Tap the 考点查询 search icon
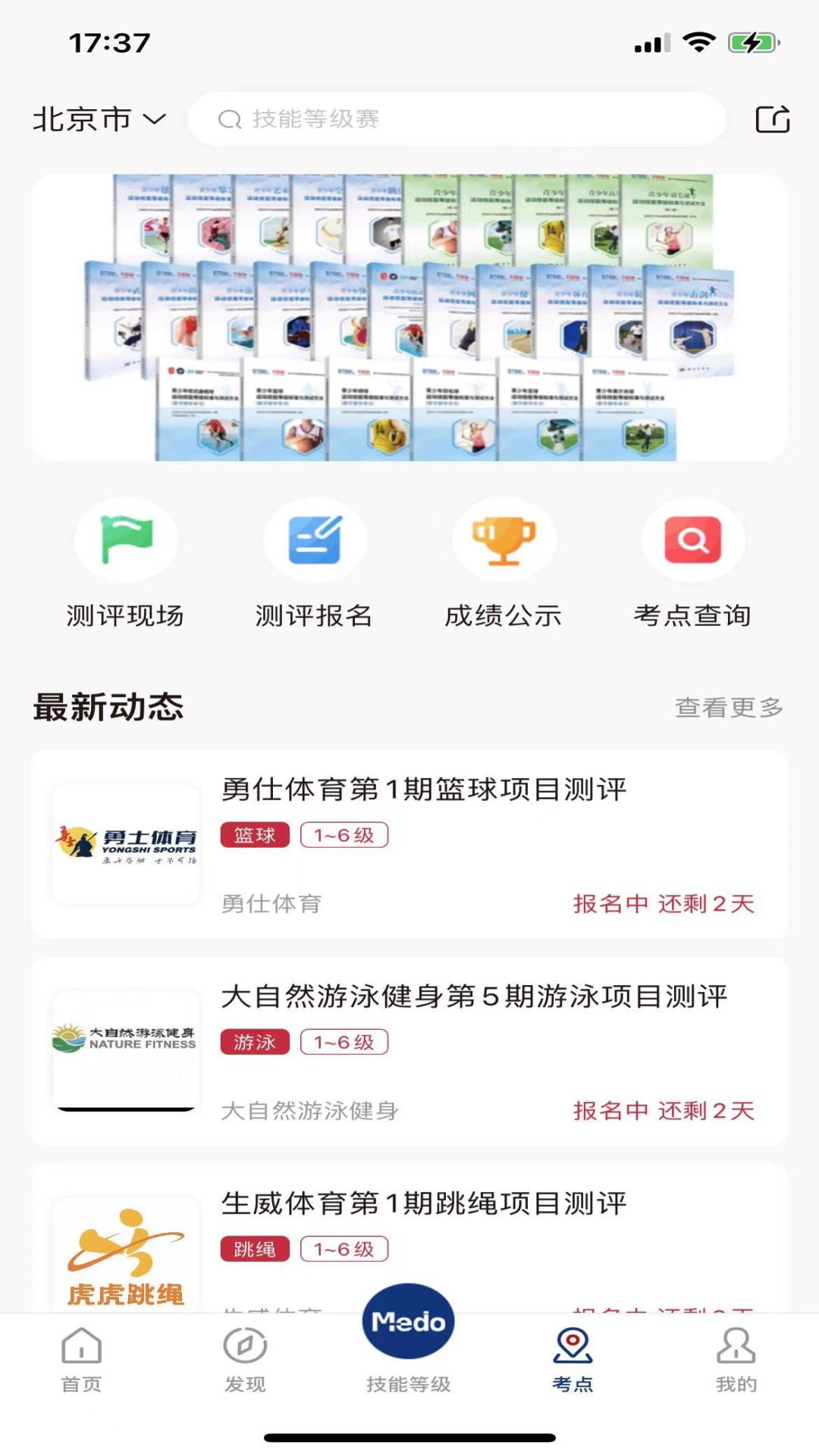The height and width of the screenshot is (1456, 819). pos(692,540)
